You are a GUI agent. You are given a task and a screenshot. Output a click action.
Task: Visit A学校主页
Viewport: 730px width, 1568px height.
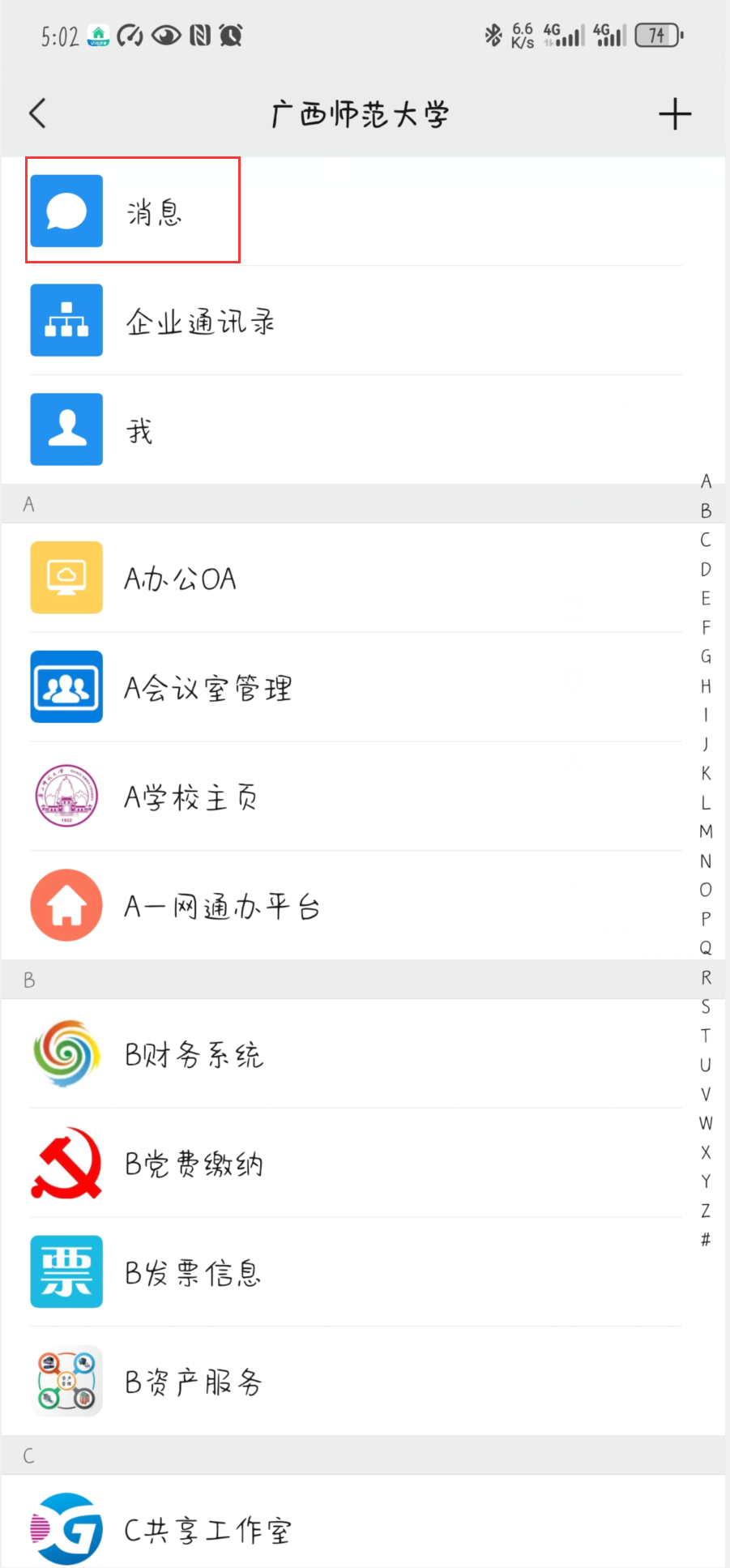pyautogui.click(x=363, y=797)
